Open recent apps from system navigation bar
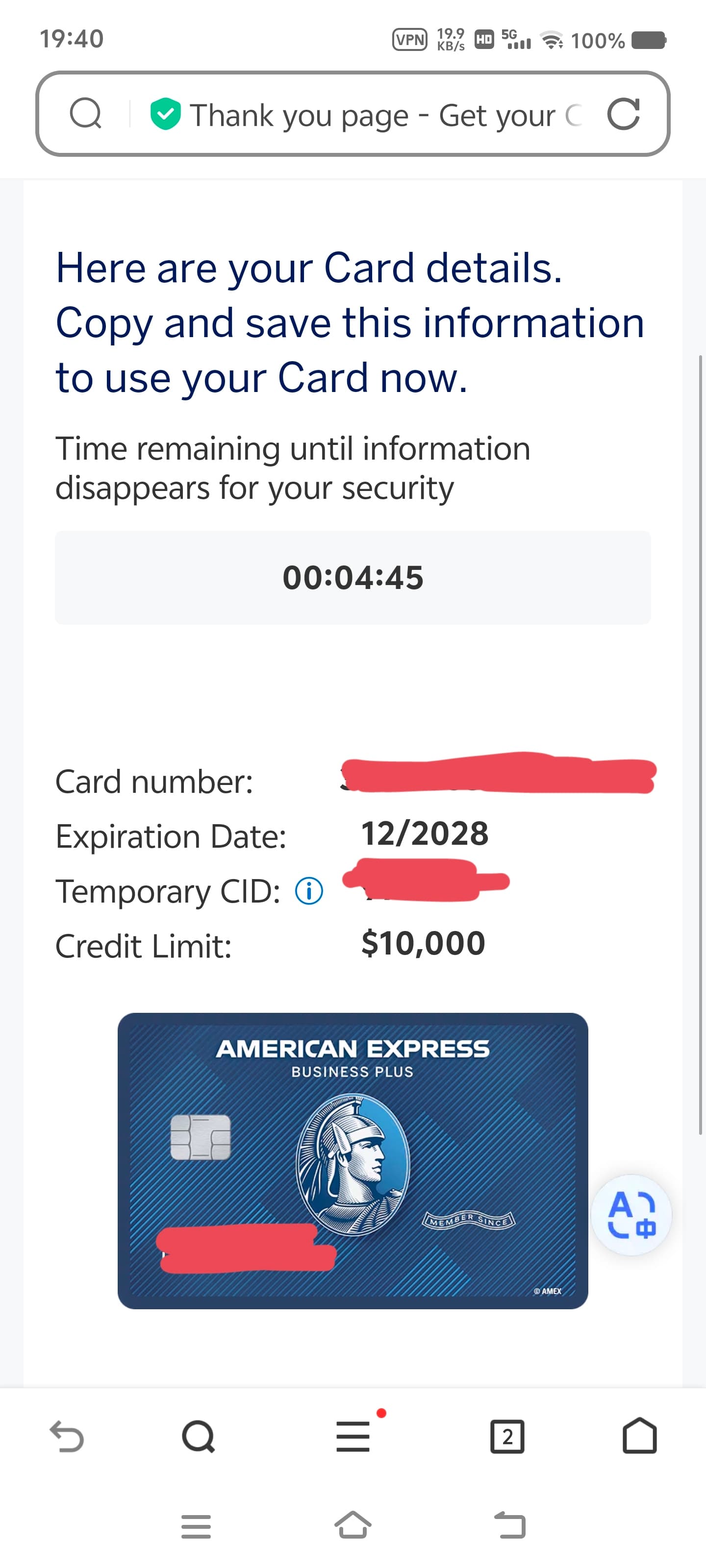This screenshot has width=706, height=1568. [196, 1527]
